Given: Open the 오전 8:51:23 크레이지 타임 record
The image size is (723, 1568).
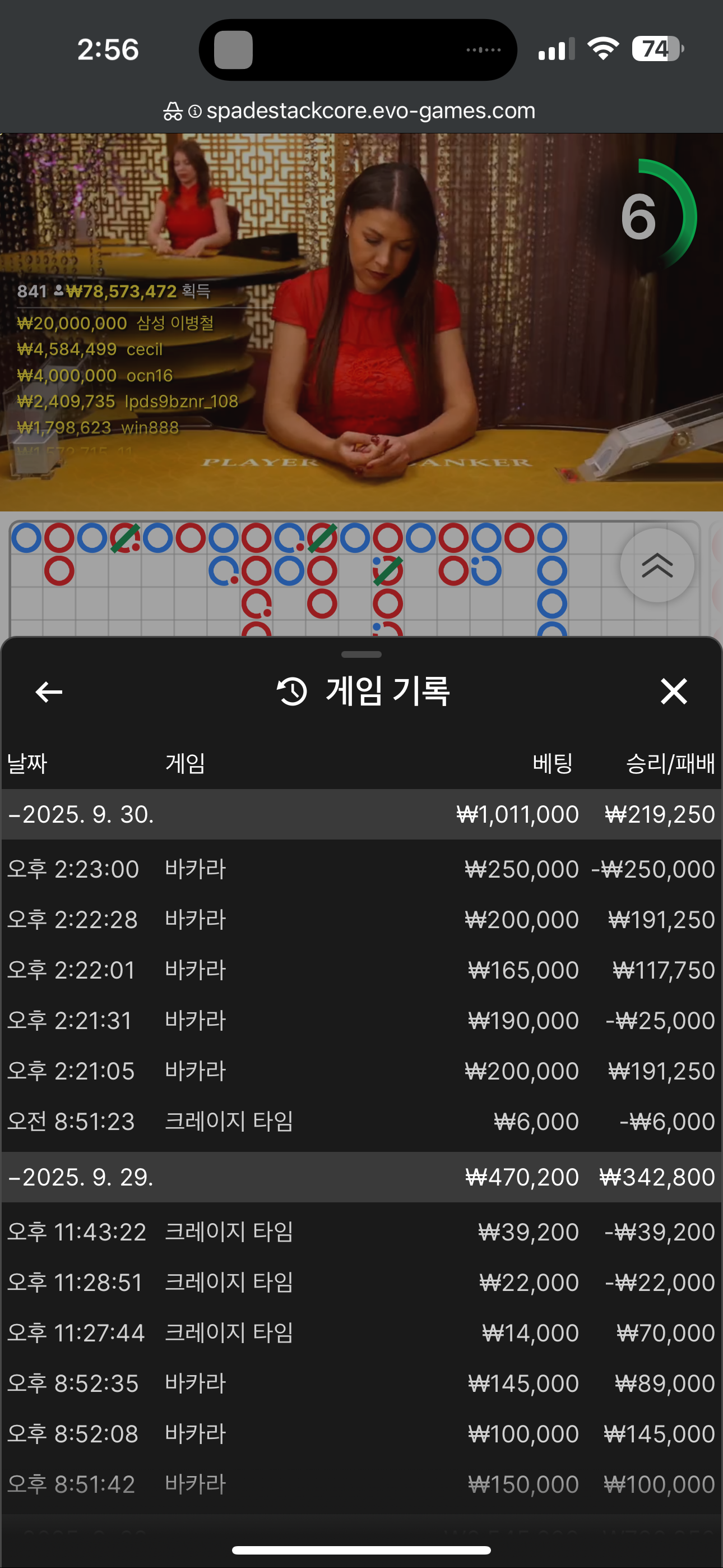Looking at the screenshot, I should pos(361,1121).
